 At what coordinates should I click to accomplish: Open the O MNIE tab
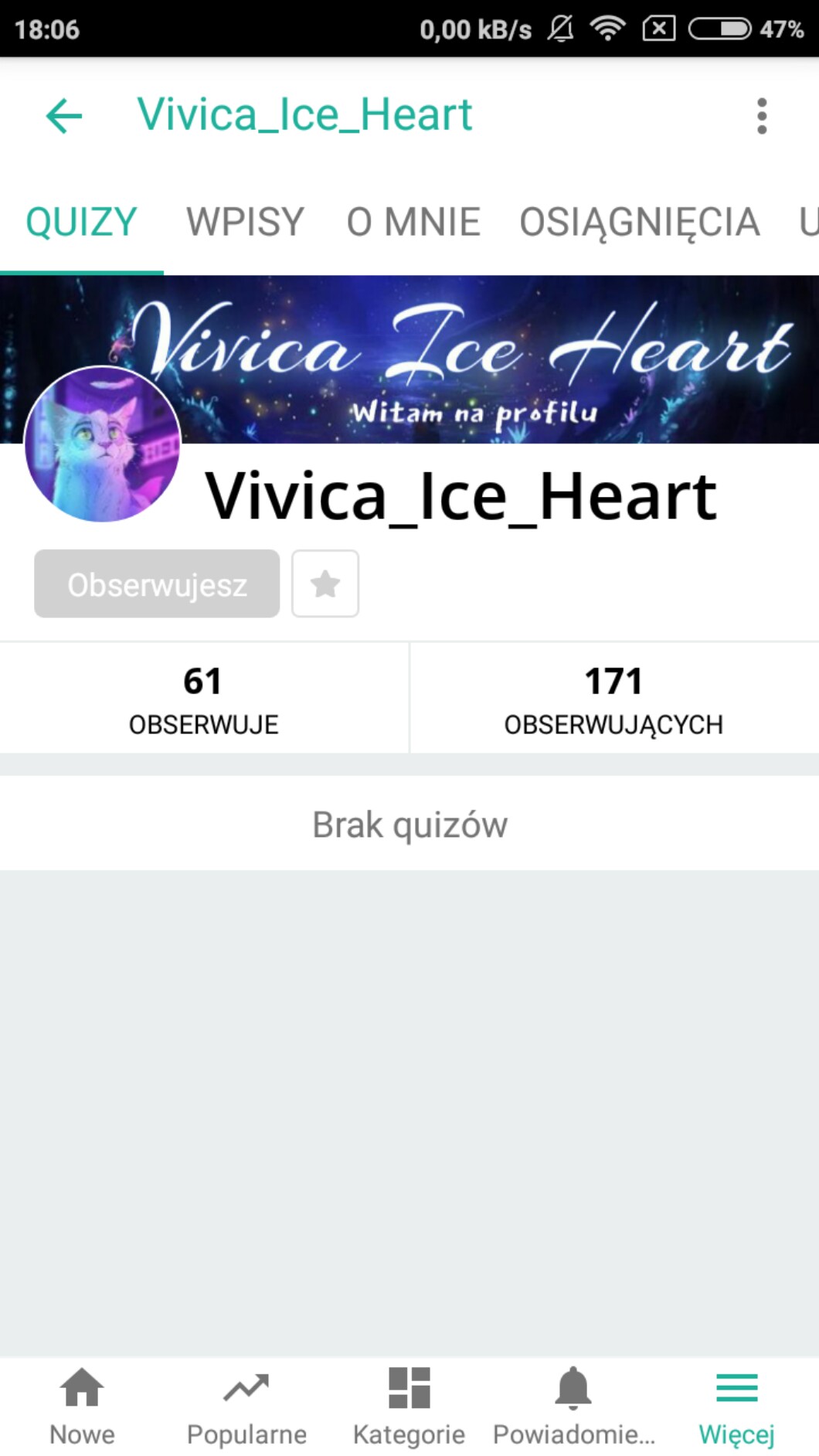tap(413, 223)
